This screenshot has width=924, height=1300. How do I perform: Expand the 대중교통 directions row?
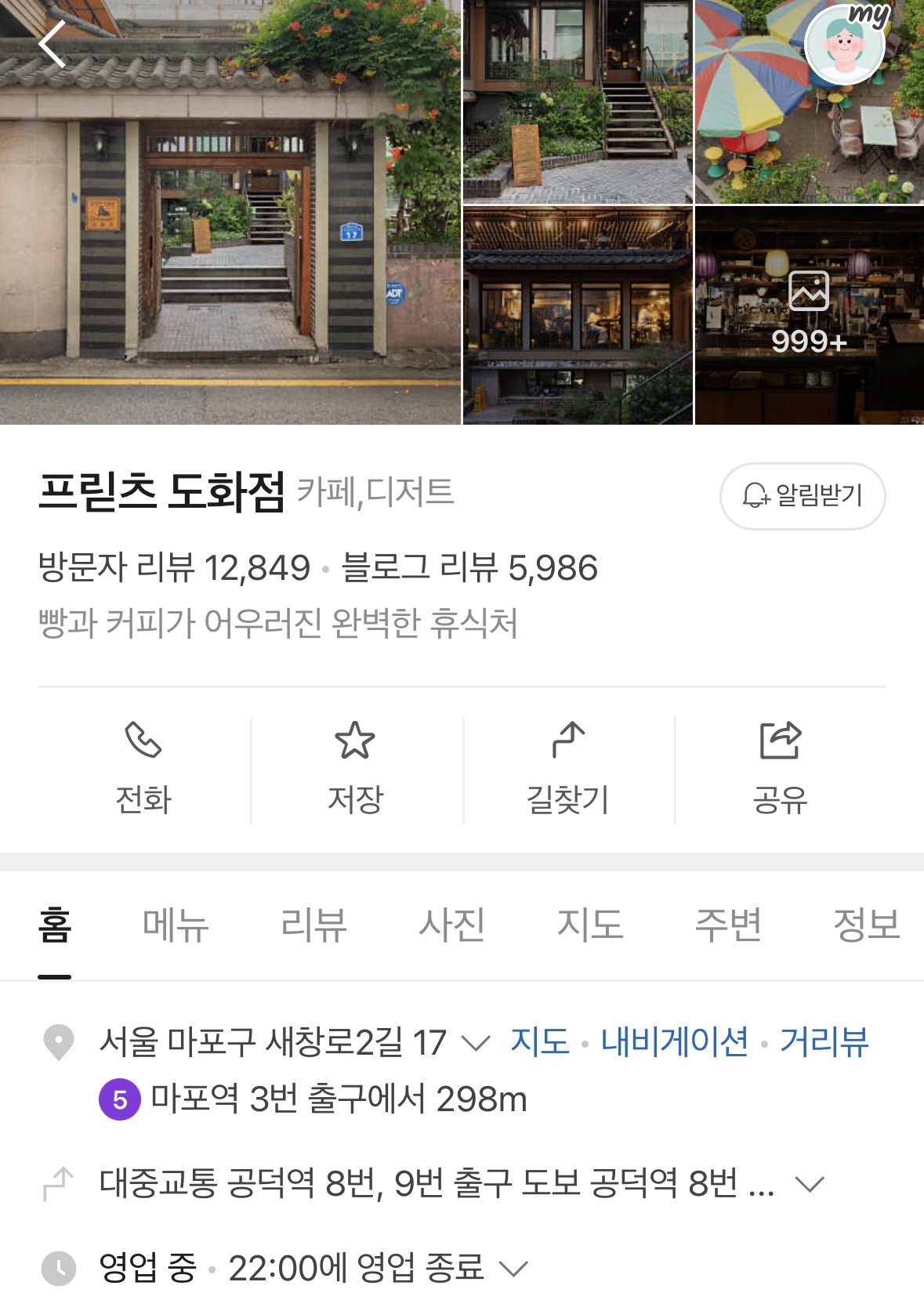(809, 1183)
